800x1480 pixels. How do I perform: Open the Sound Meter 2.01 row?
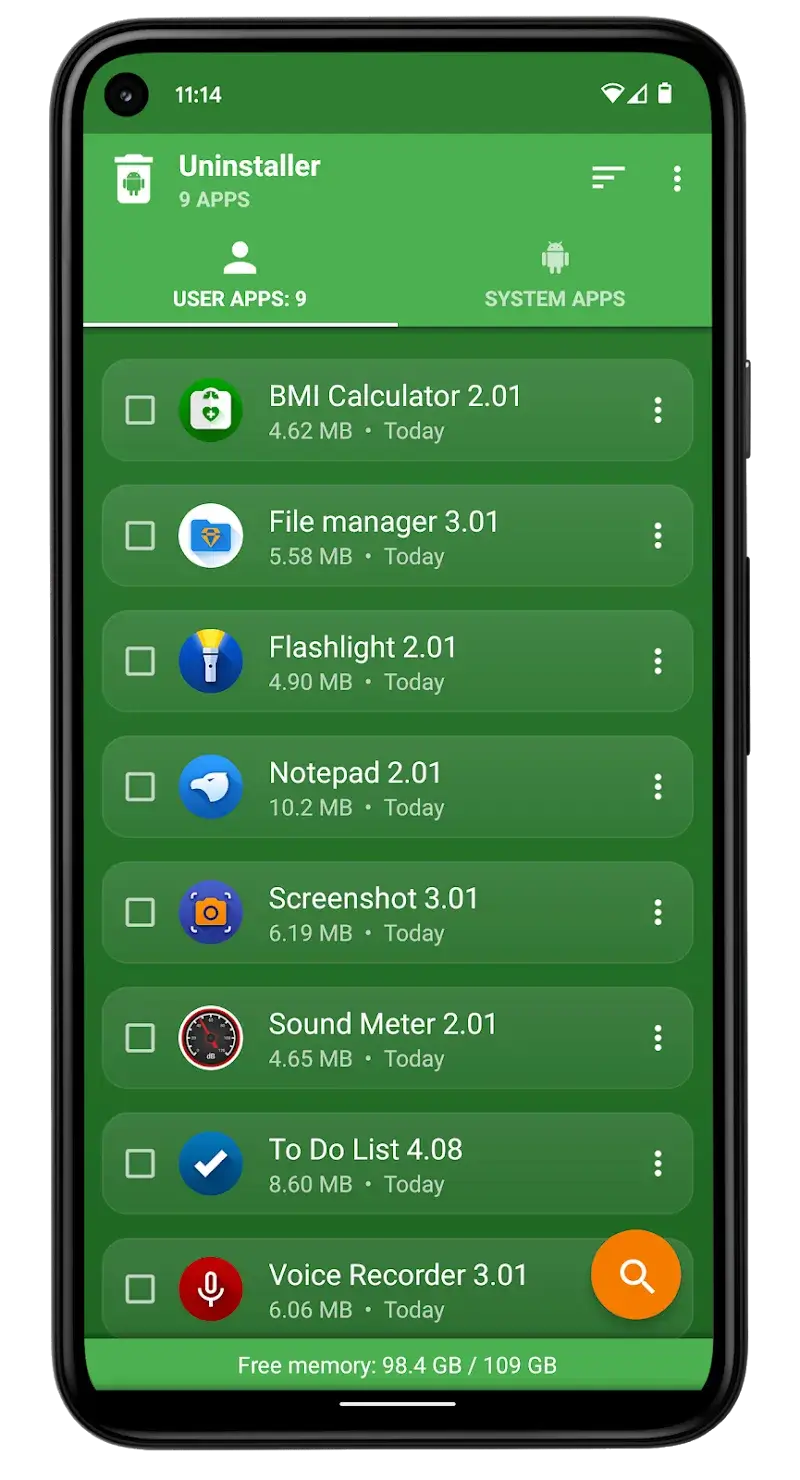click(400, 1038)
